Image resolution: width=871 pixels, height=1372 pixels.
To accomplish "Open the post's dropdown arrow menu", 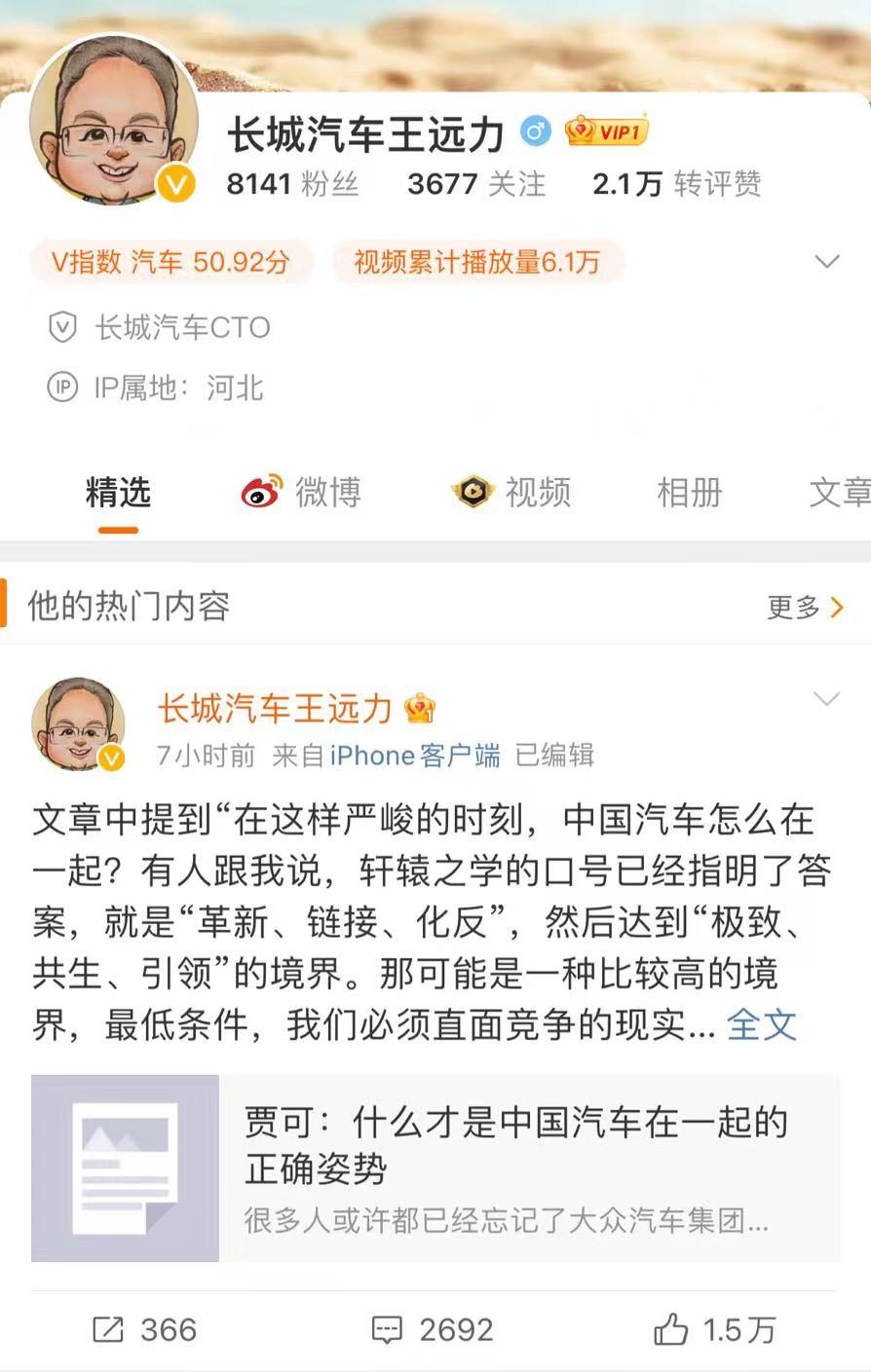I will point(826,699).
